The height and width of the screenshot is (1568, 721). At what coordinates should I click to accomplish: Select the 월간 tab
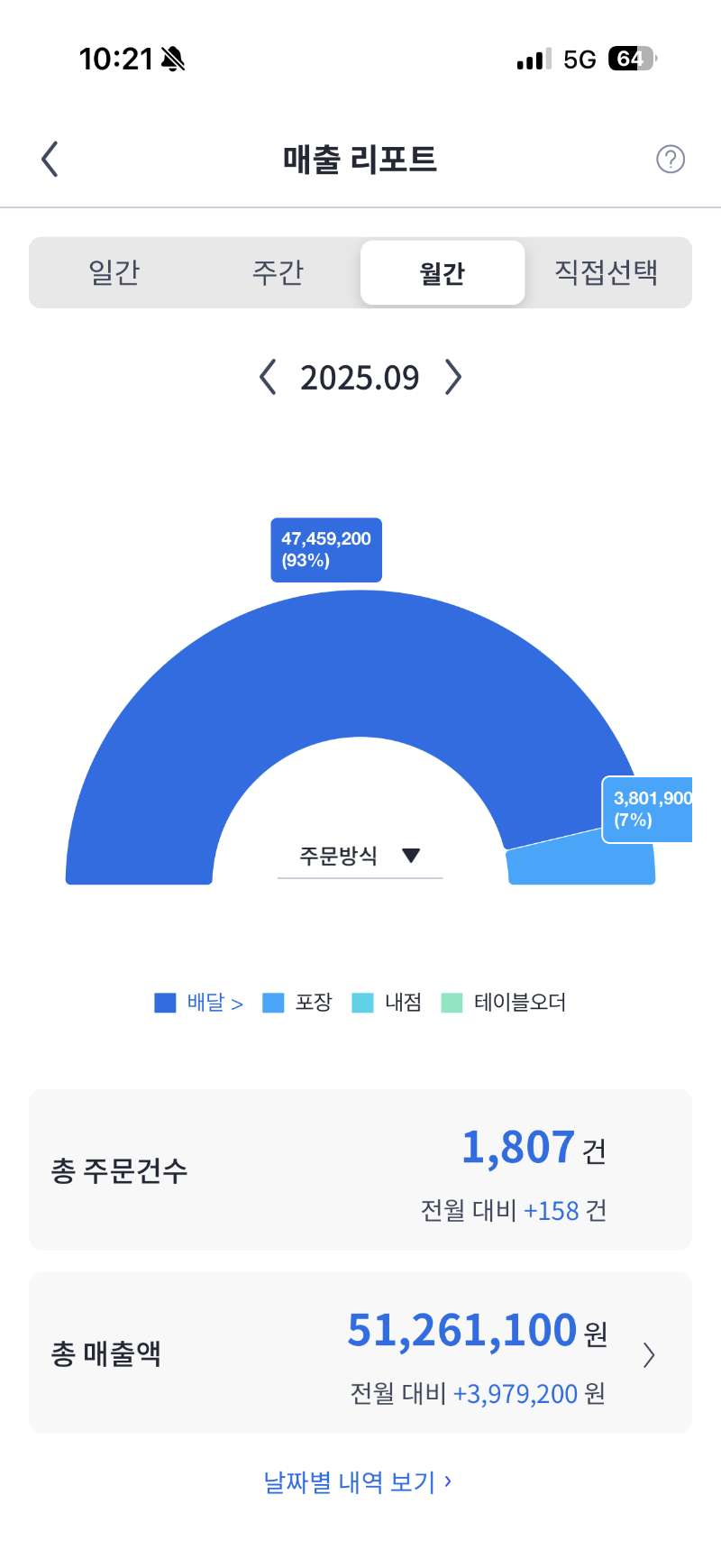(443, 272)
